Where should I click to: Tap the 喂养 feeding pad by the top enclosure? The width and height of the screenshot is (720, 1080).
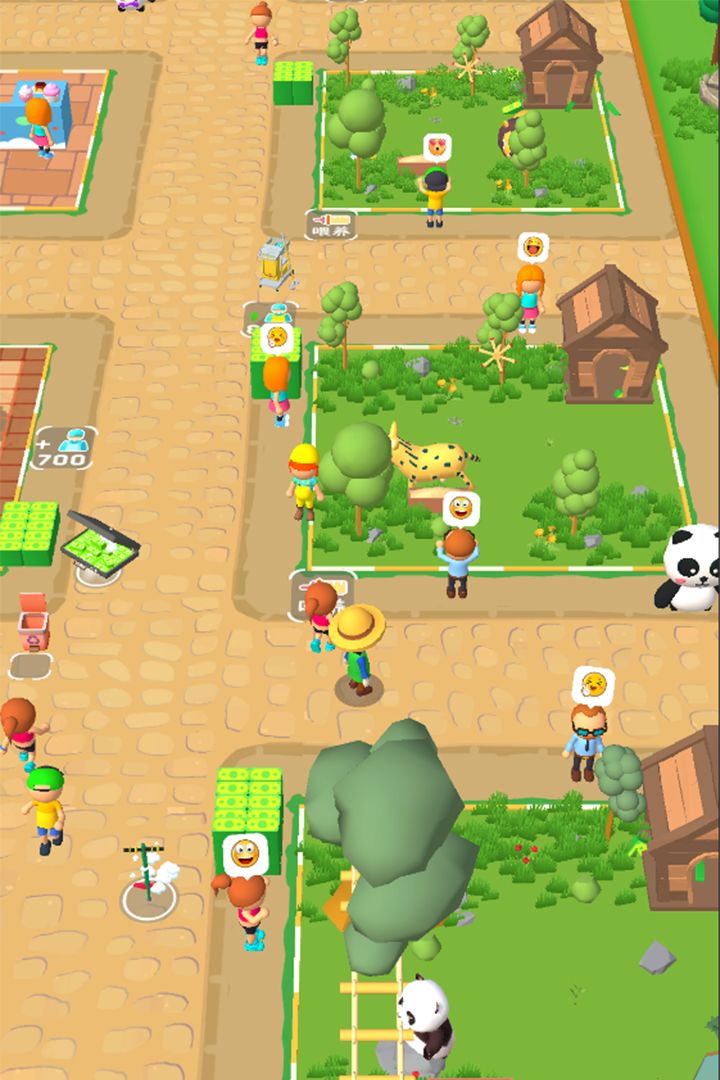331,224
